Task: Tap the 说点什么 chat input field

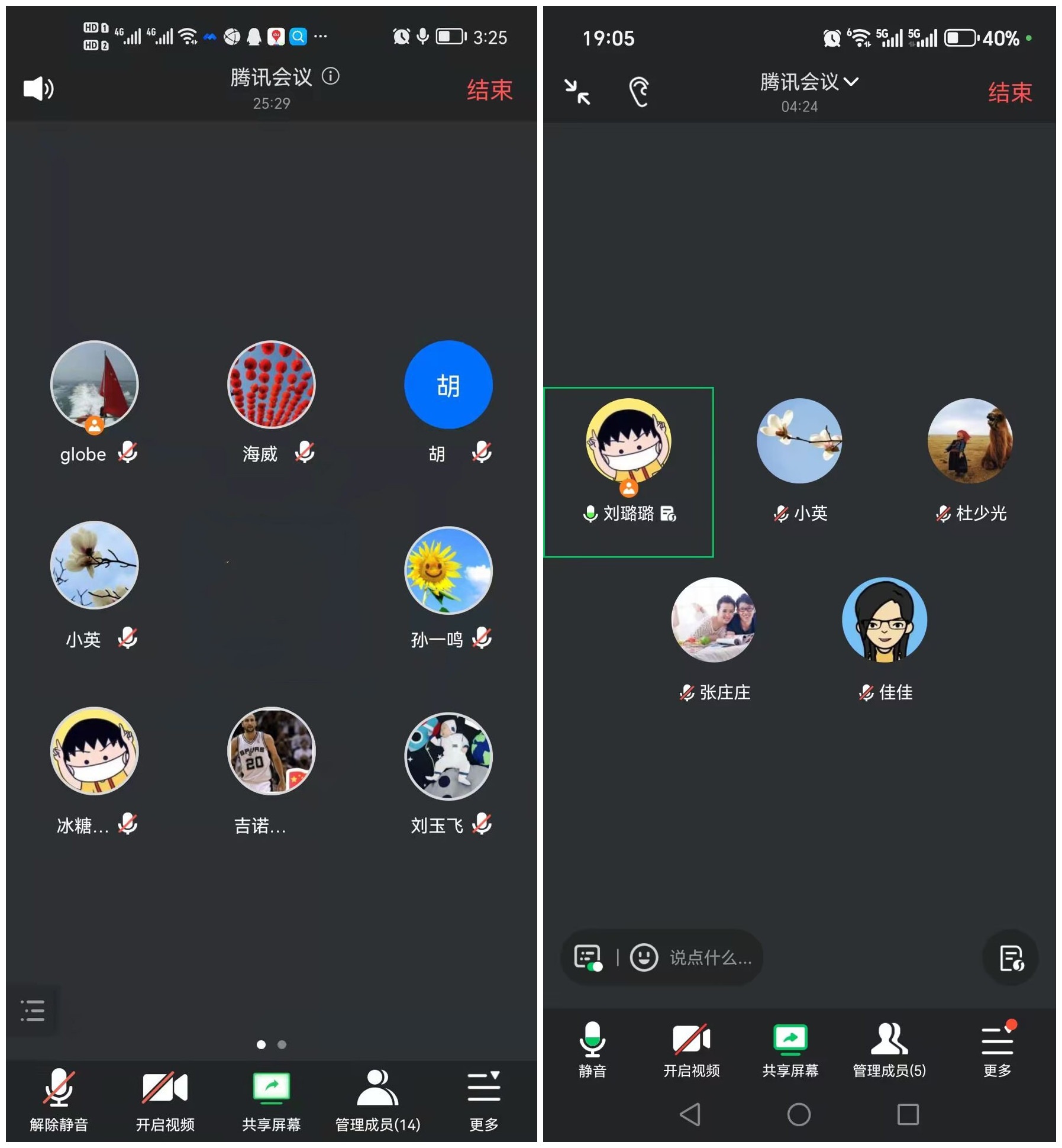Action: click(711, 957)
